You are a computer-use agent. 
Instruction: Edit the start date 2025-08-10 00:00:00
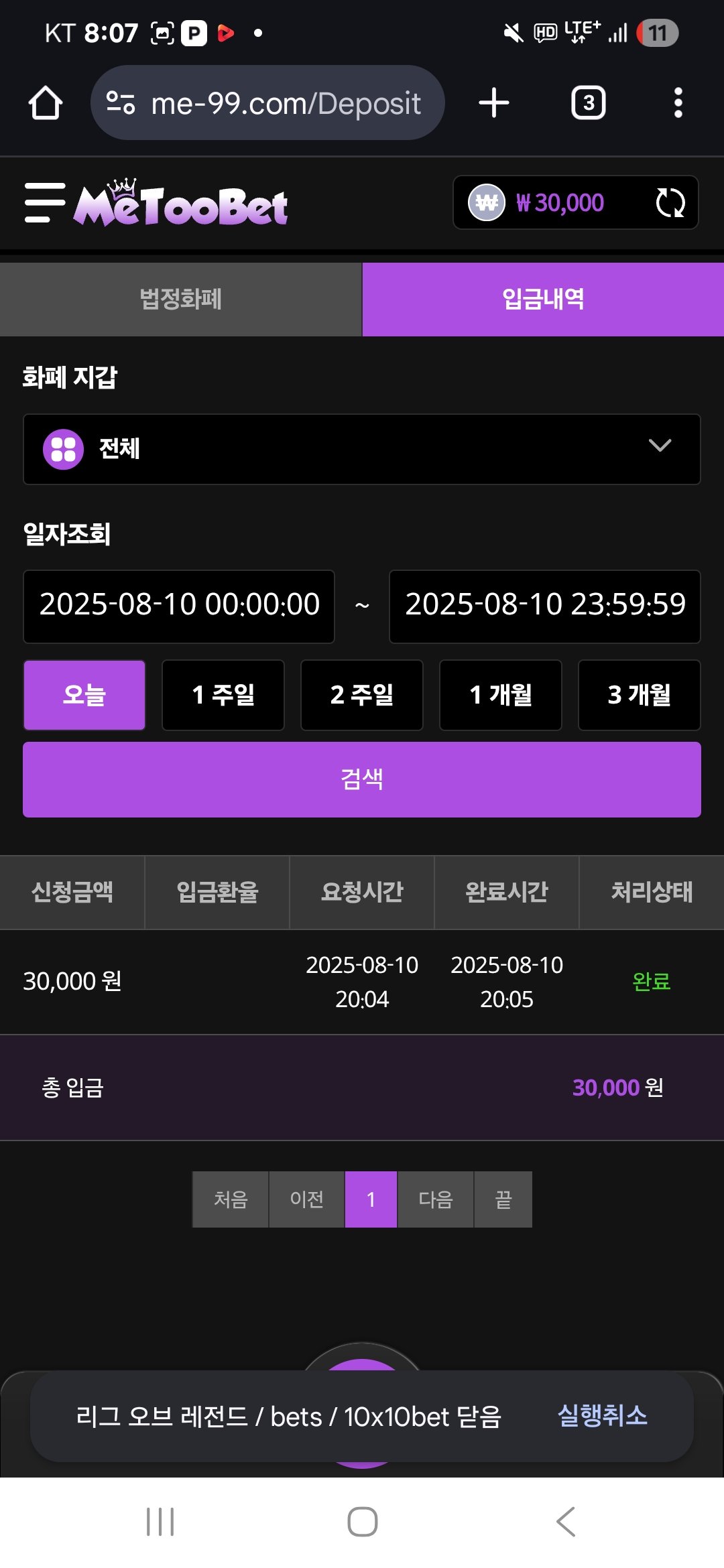pyautogui.click(x=179, y=606)
